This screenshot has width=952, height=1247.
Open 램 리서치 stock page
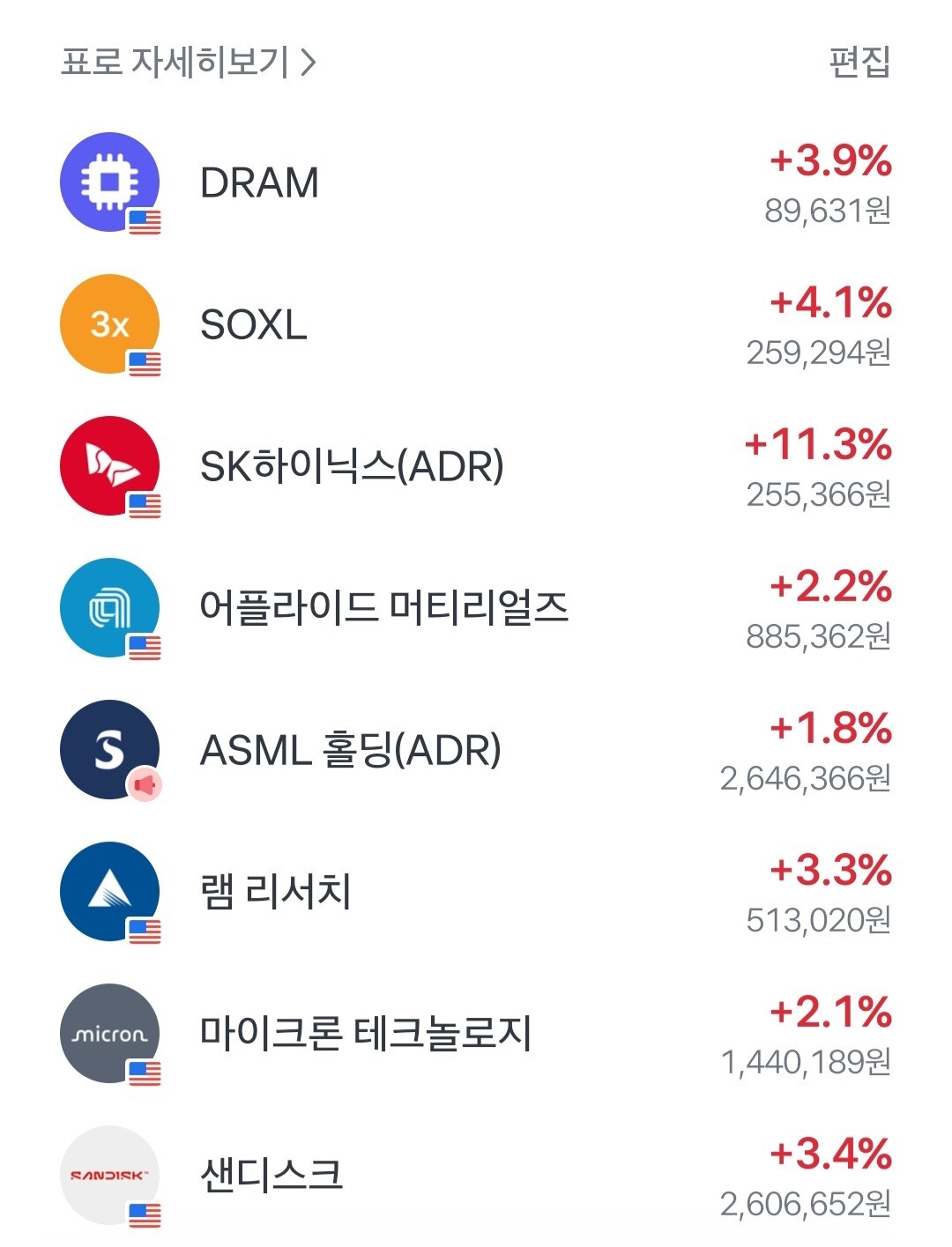[x=476, y=893]
